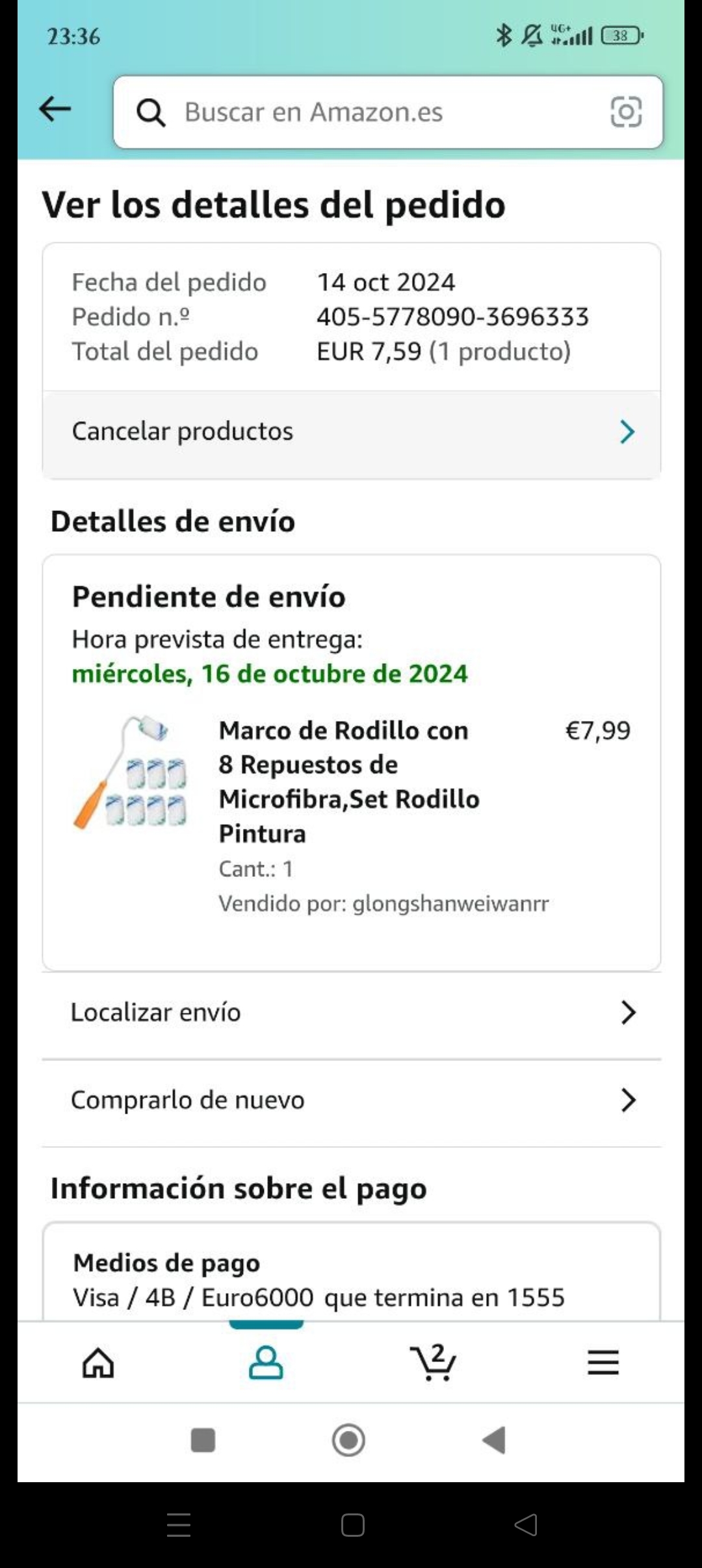The width and height of the screenshot is (702, 1568).
Task: Tap the system home button
Action: point(349,1440)
